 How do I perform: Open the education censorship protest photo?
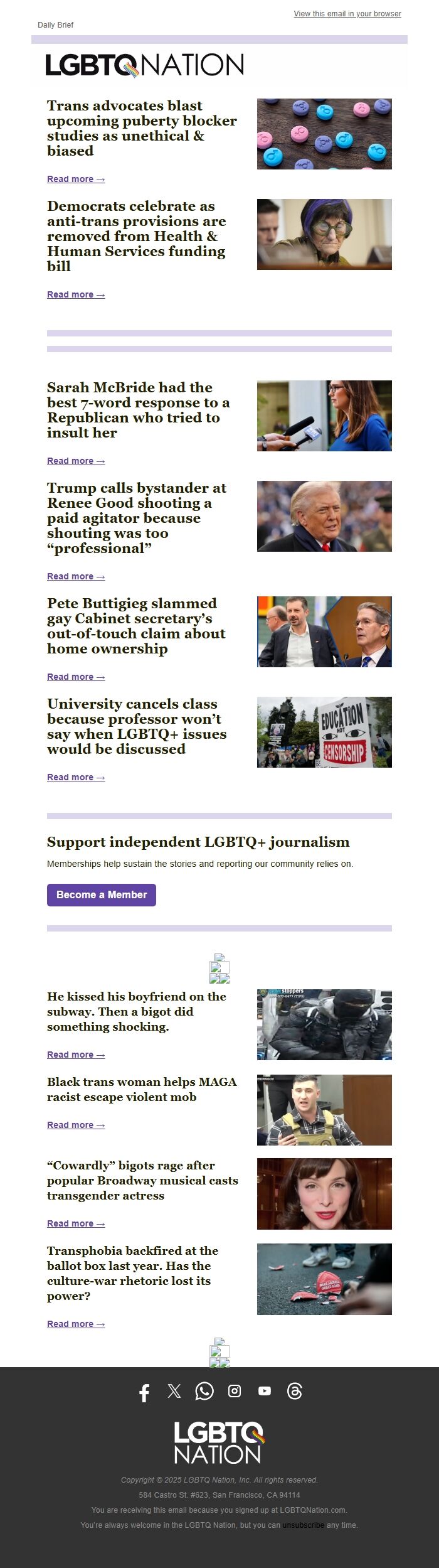(x=324, y=733)
